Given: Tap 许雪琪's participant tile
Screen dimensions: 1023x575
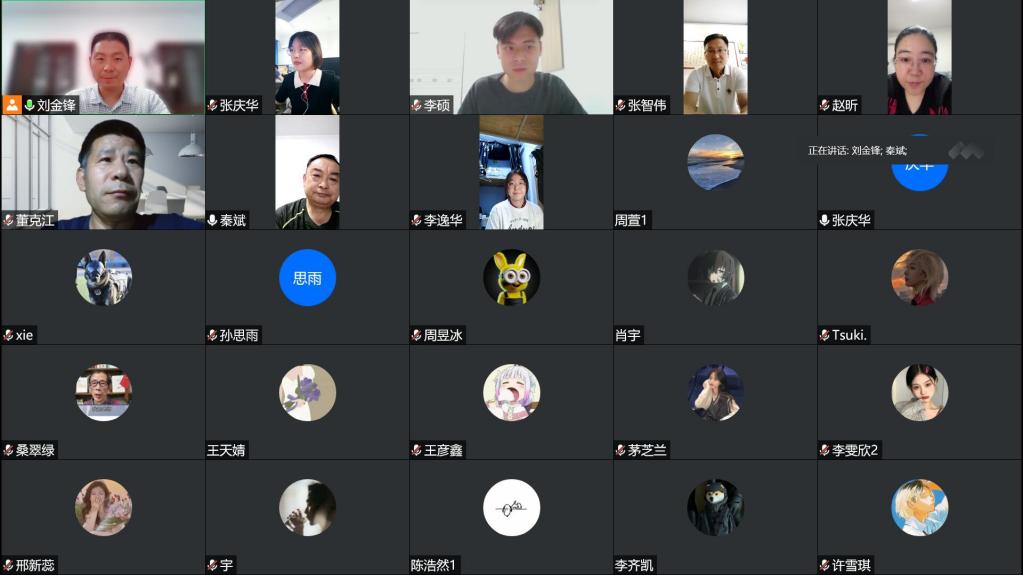Looking at the screenshot, I should pos(919,517).
